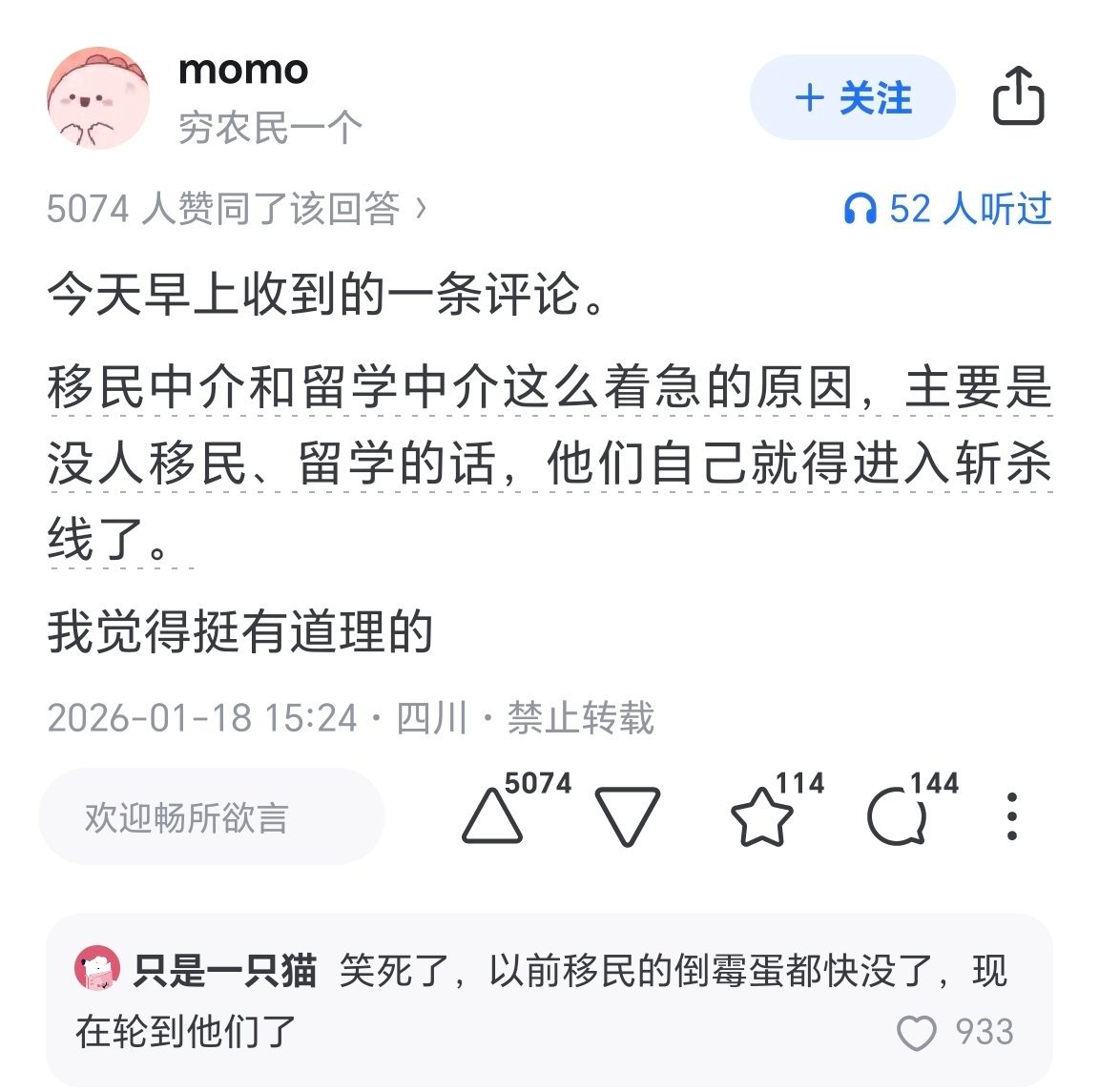Listen to the answer audio
The width and height of the screenshot is (1099, 1092).
click(947, 208)
